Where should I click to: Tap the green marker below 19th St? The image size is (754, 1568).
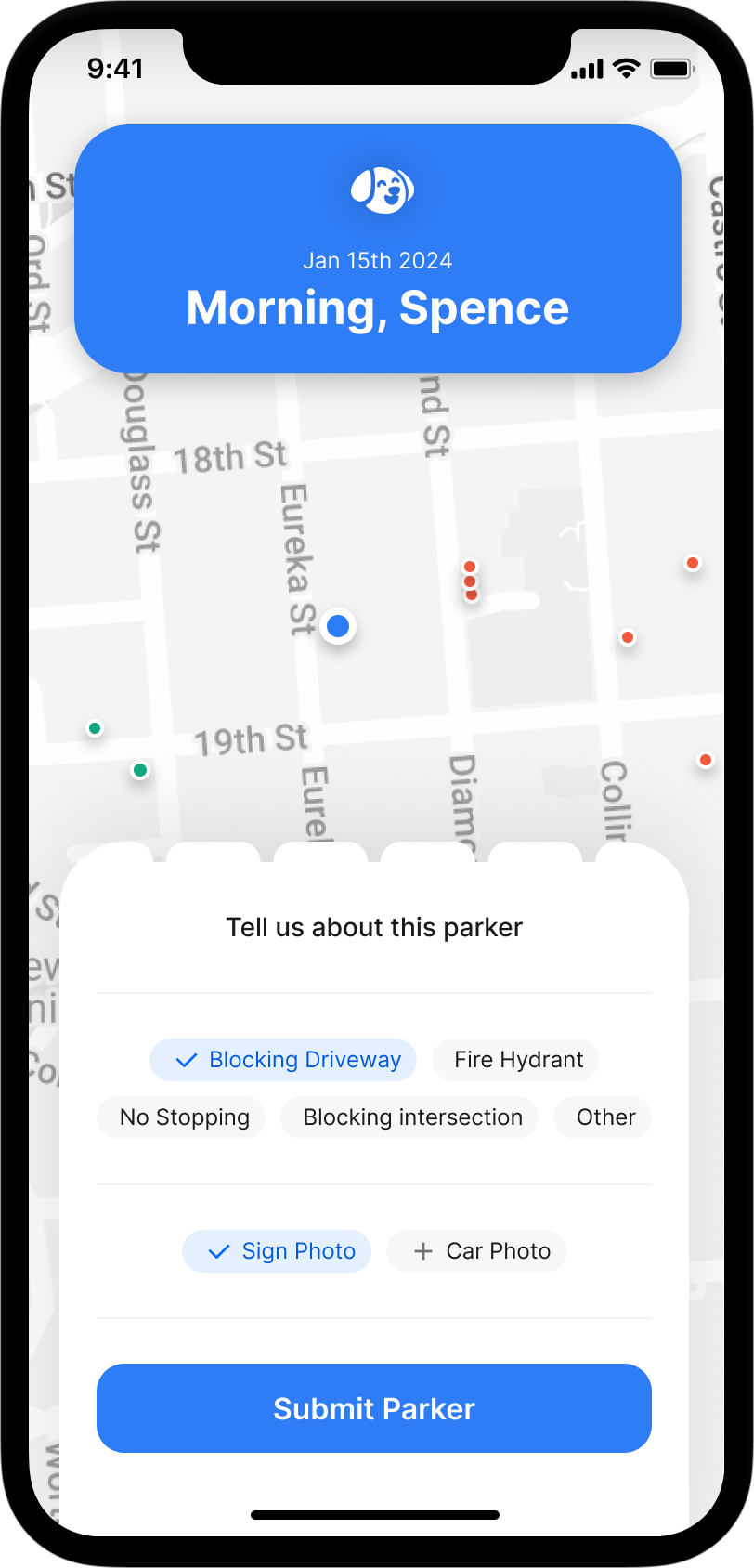(139, 770)
